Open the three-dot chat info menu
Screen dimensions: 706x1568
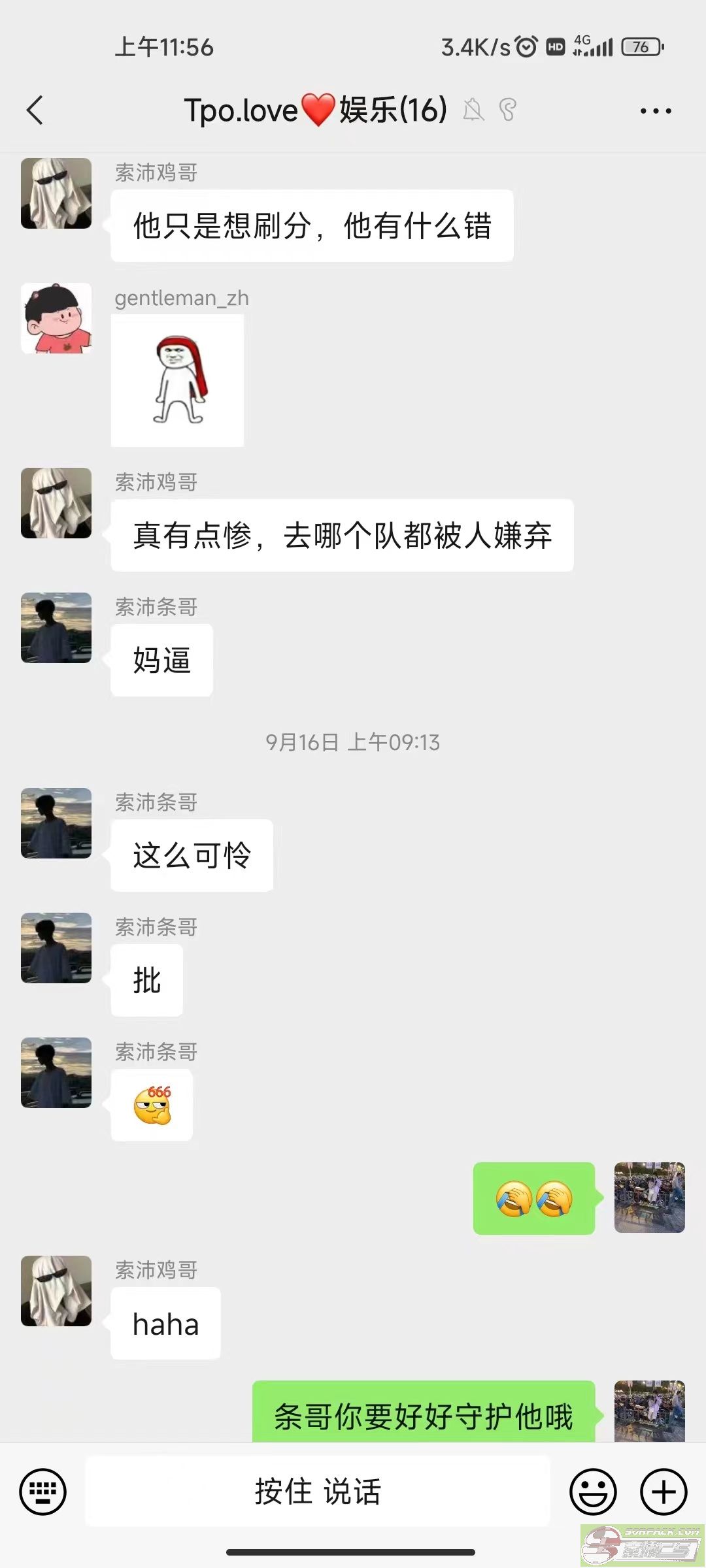tap(656, 111)
